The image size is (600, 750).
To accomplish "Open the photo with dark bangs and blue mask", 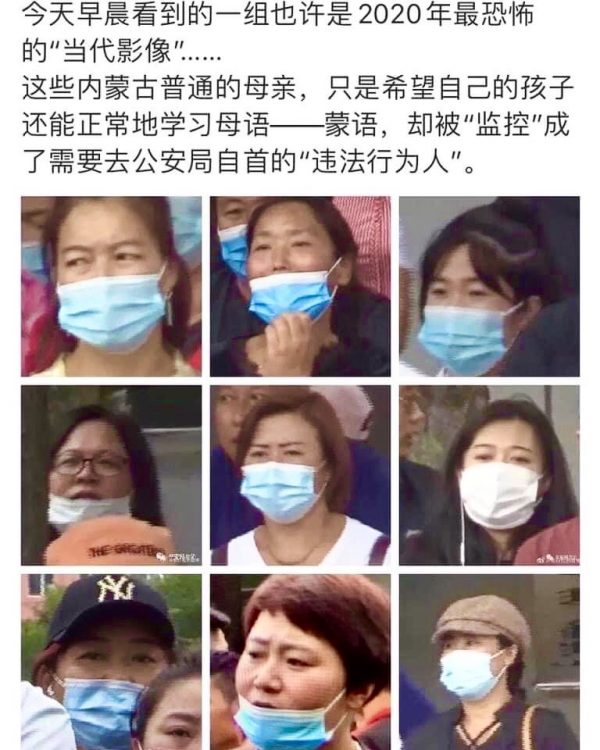I will coord(489,286).
